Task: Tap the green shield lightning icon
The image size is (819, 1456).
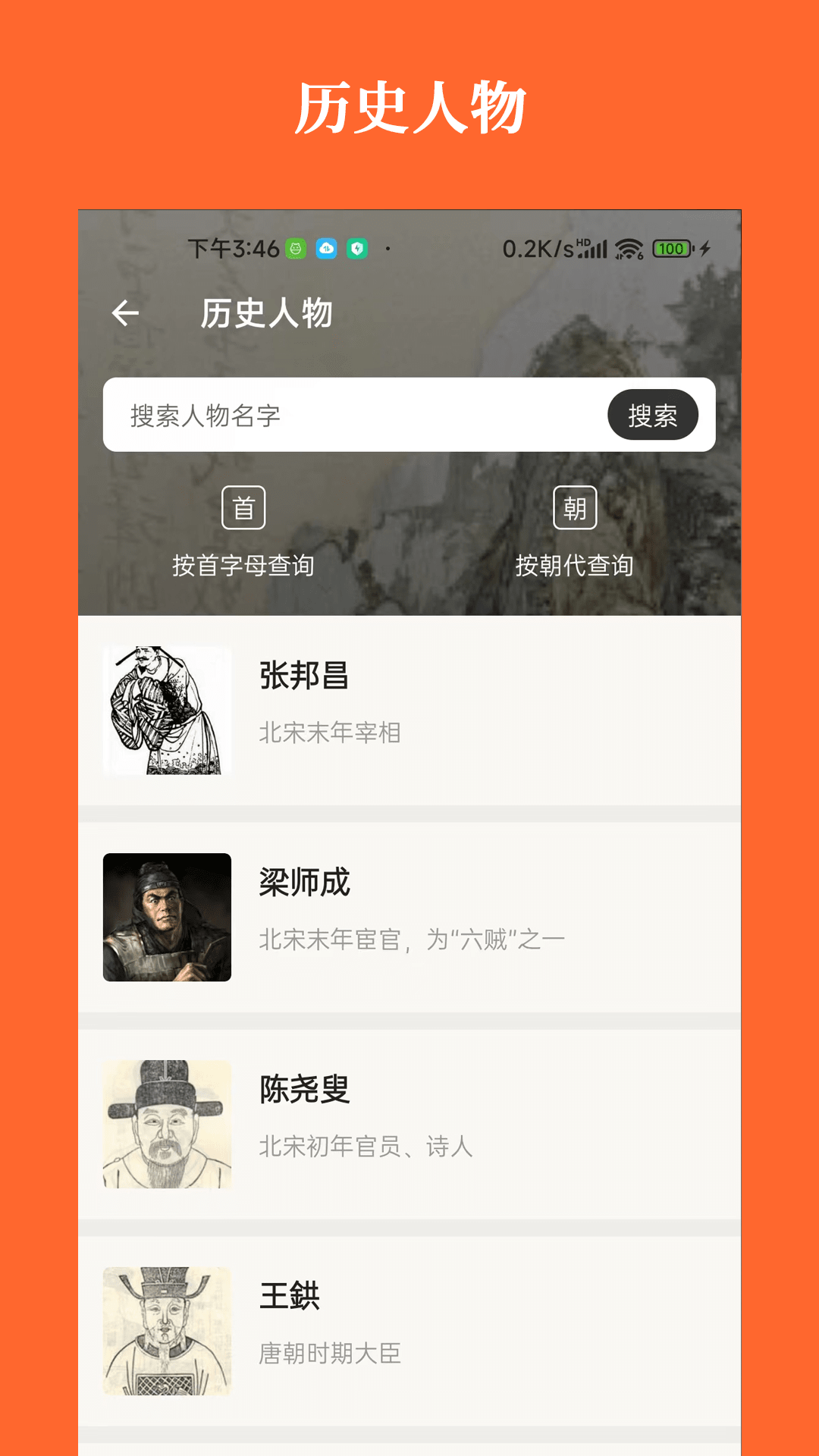Action: pos(356,248)
